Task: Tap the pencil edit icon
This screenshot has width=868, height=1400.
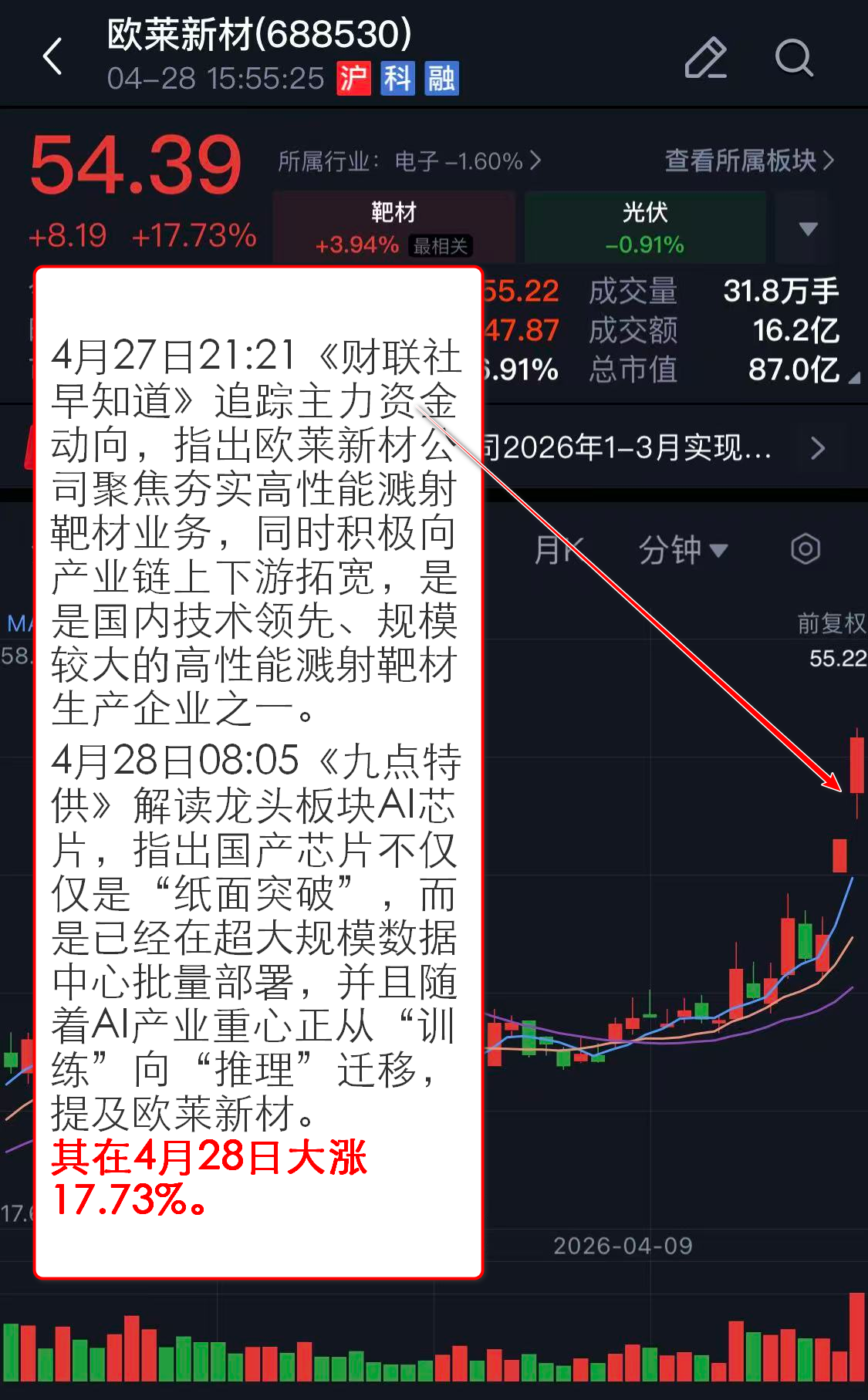Action: tap(705, 57)
